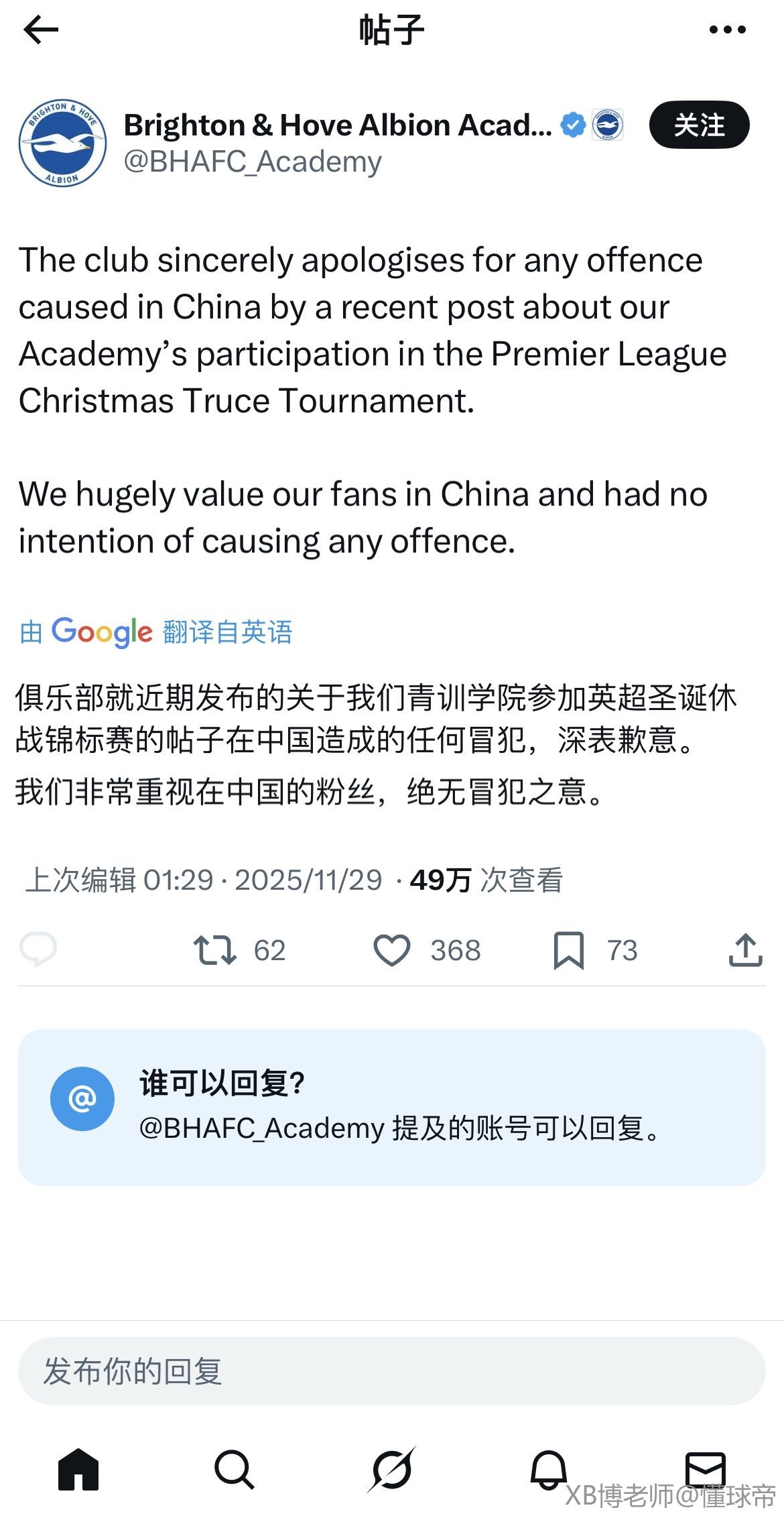Repost this post with 62 reposts
This screenshot has height=1518, width=784.
coord(214,950)
